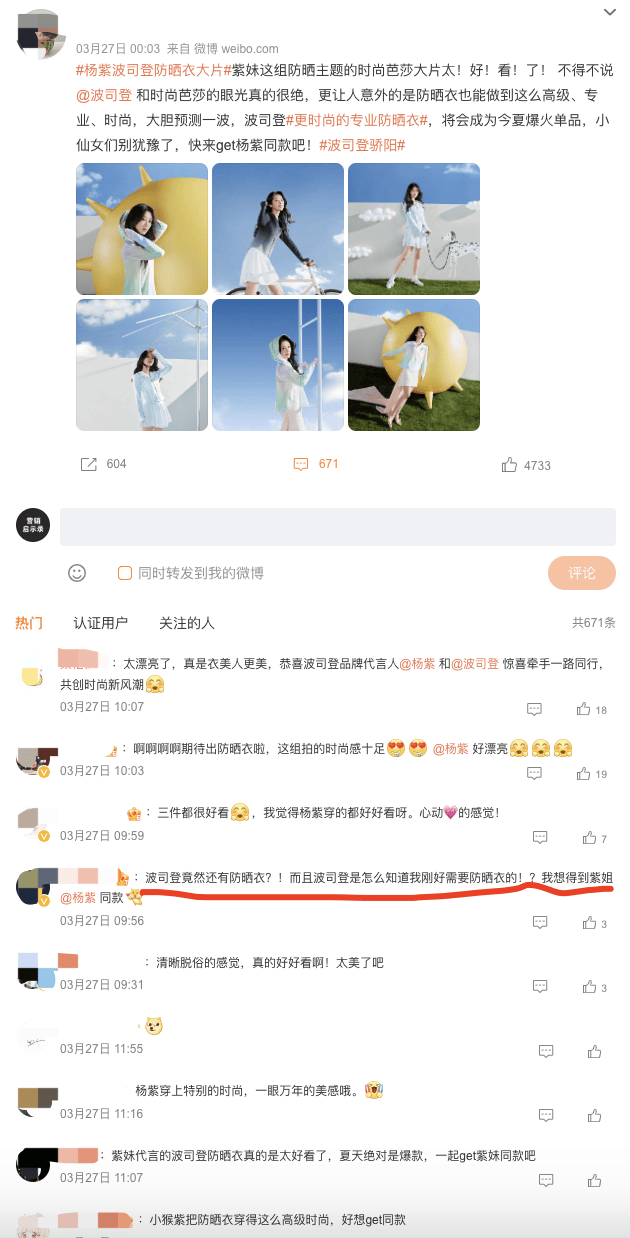Expand the post options chevron
This screenshot has width=630, height=1238.
609,12
